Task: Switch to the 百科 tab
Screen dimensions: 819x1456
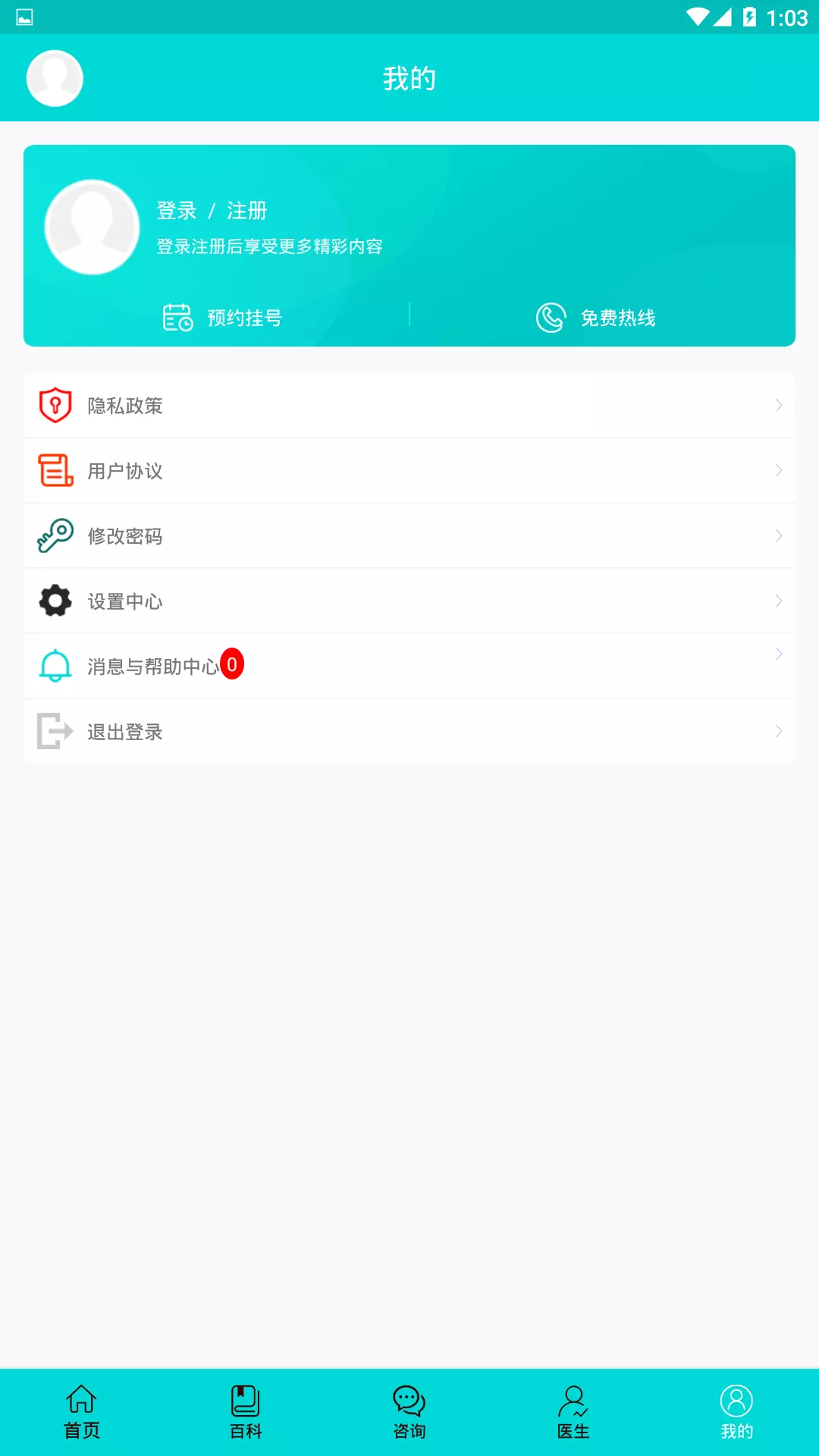Action: [246, 1413]
